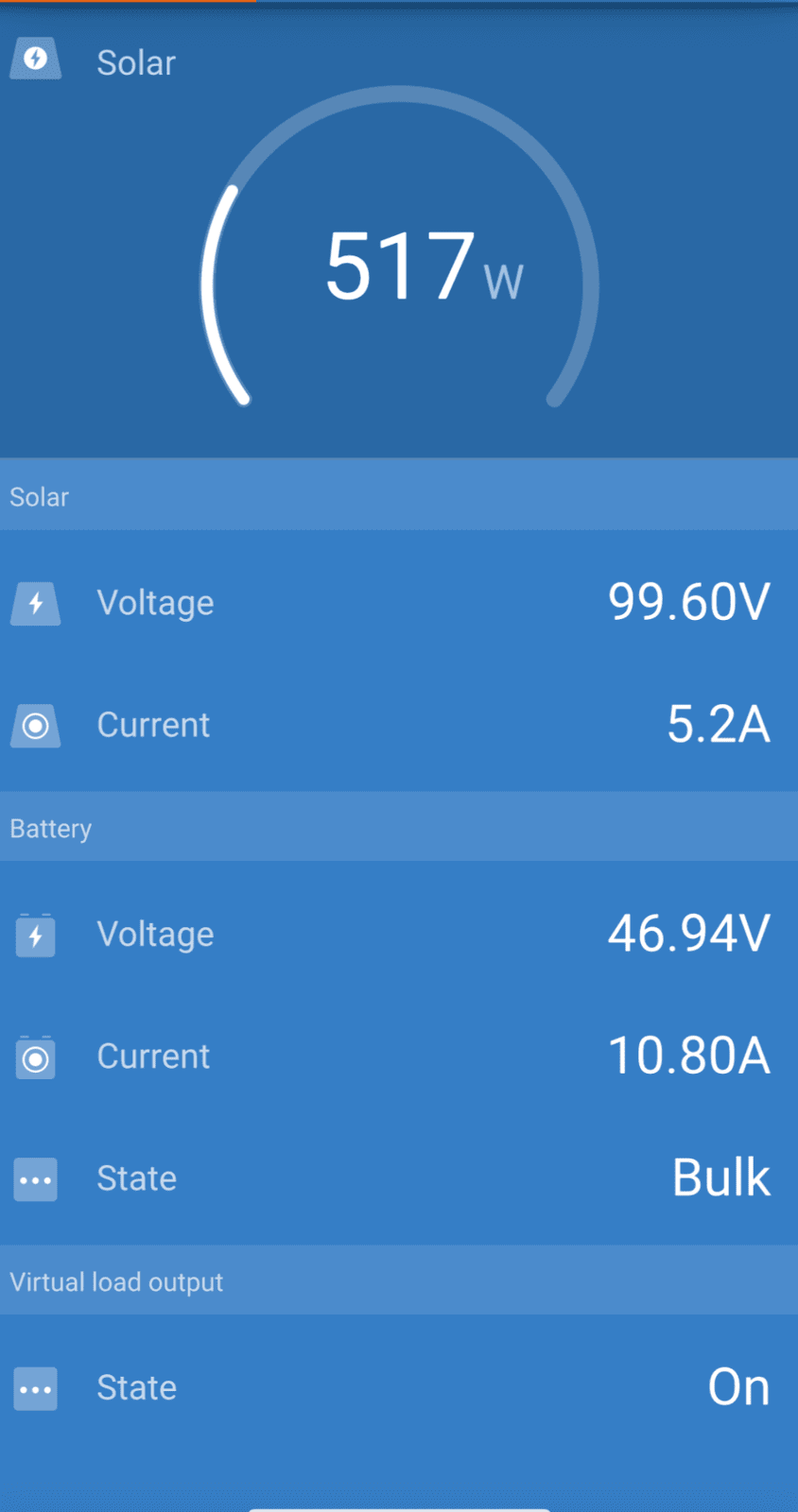The height and width of the screenshot is (1512, 798).
Task: Tap the battery Current target icon
Action: click(35, 1057)
